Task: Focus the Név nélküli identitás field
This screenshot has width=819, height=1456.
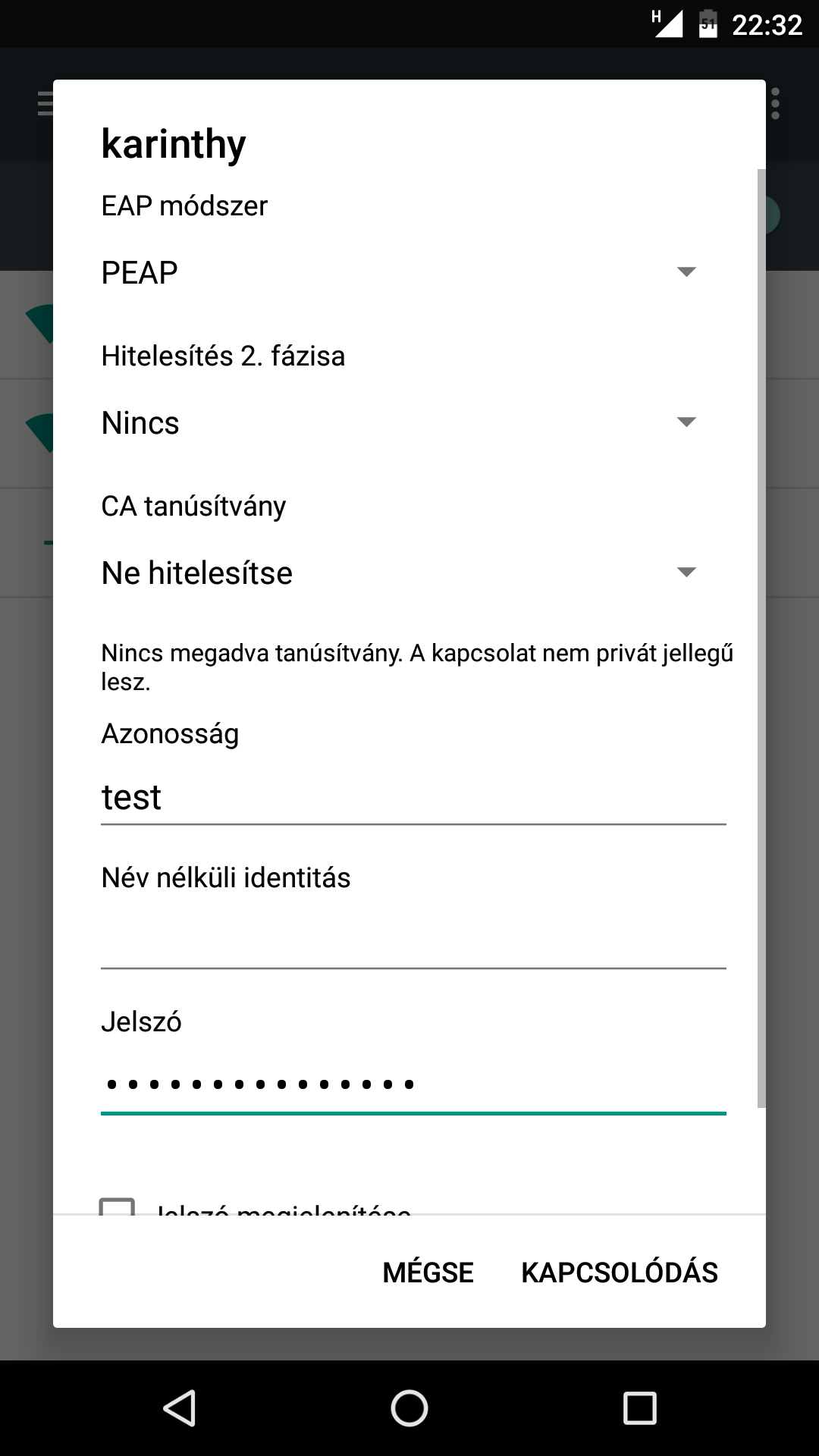Action: point(413,940)
